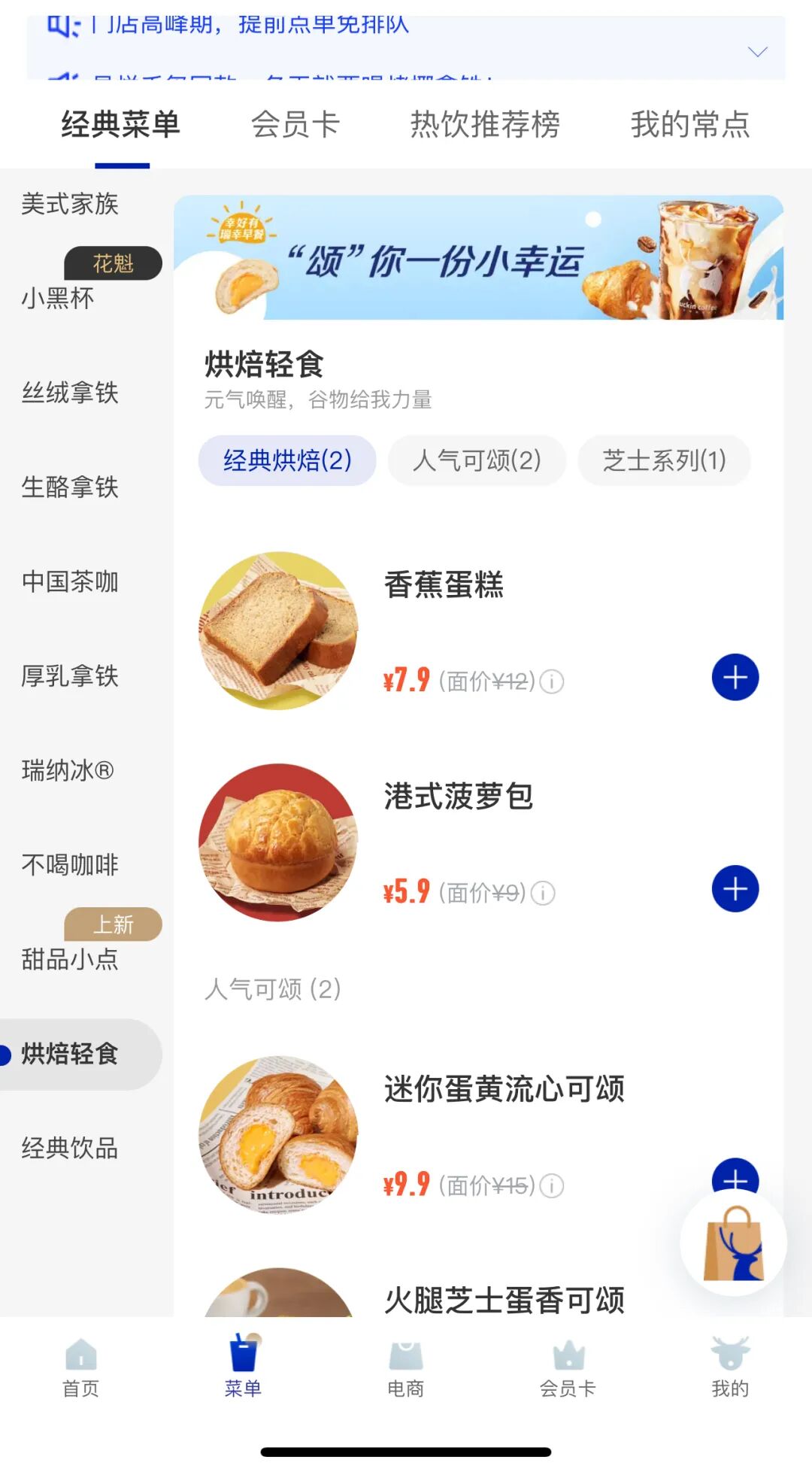Filter by 人气可颂(2) chip
The image size is (812, 1472).
[477, 460]
